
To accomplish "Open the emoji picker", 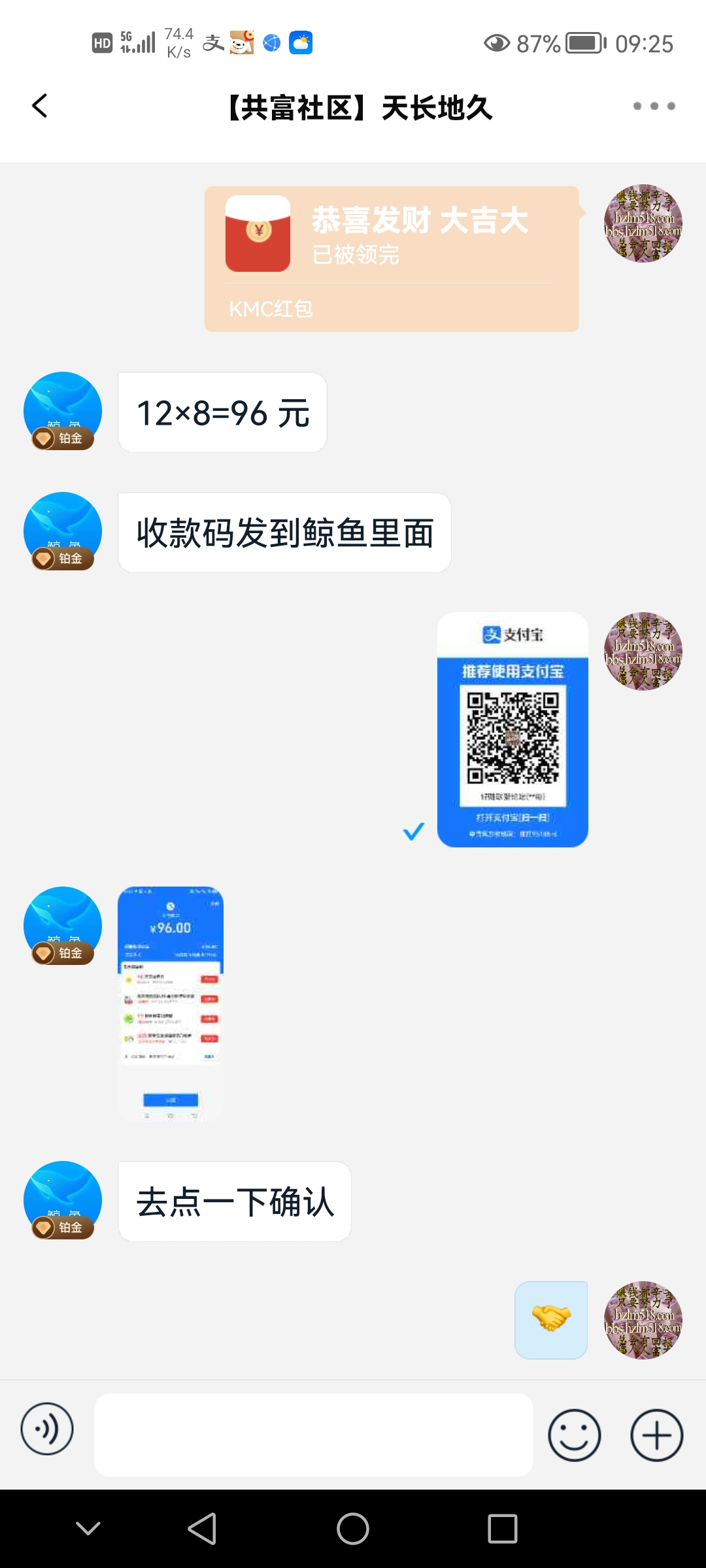I will click(574, 1435).
